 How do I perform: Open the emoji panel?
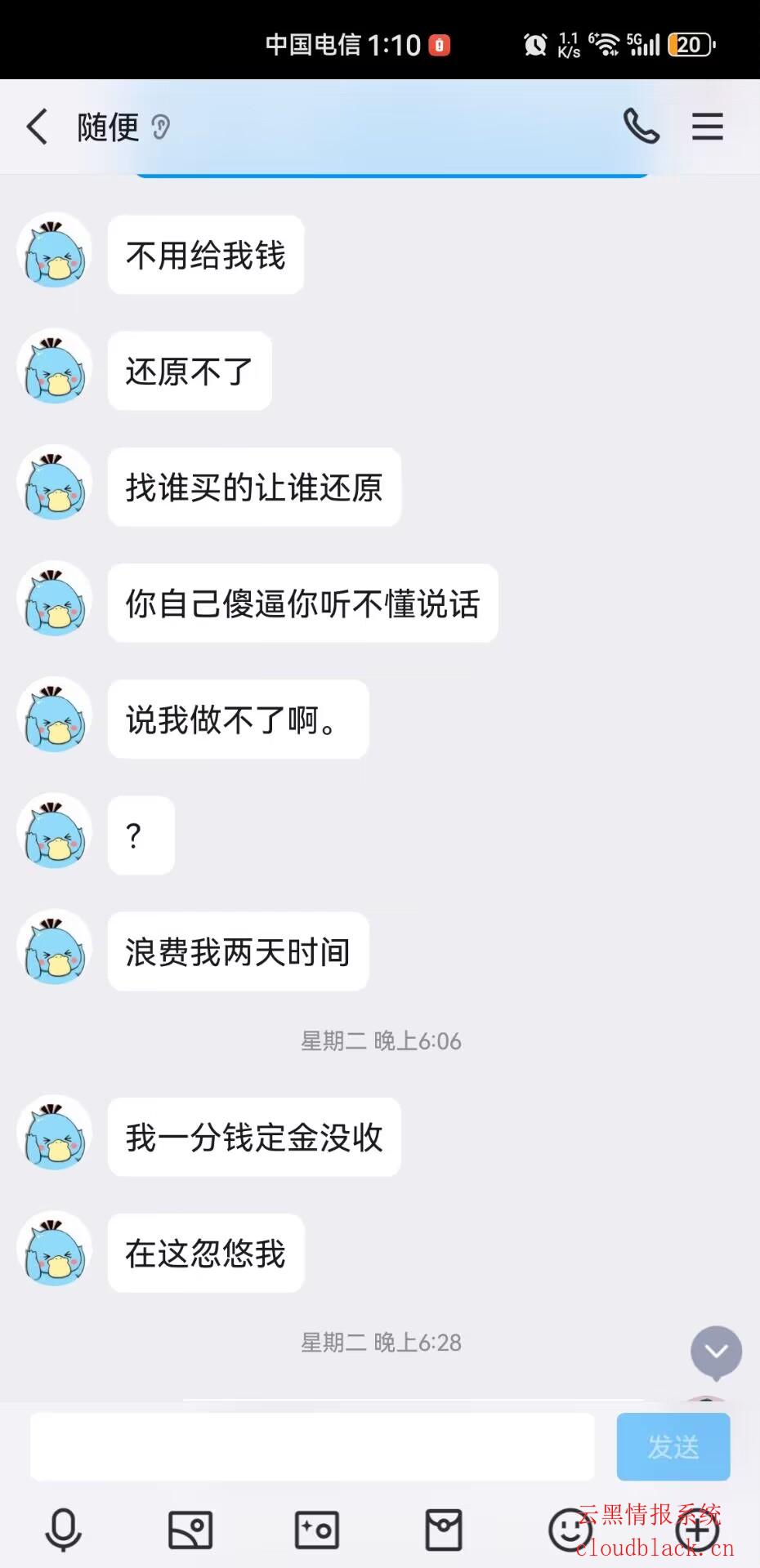570,1530
